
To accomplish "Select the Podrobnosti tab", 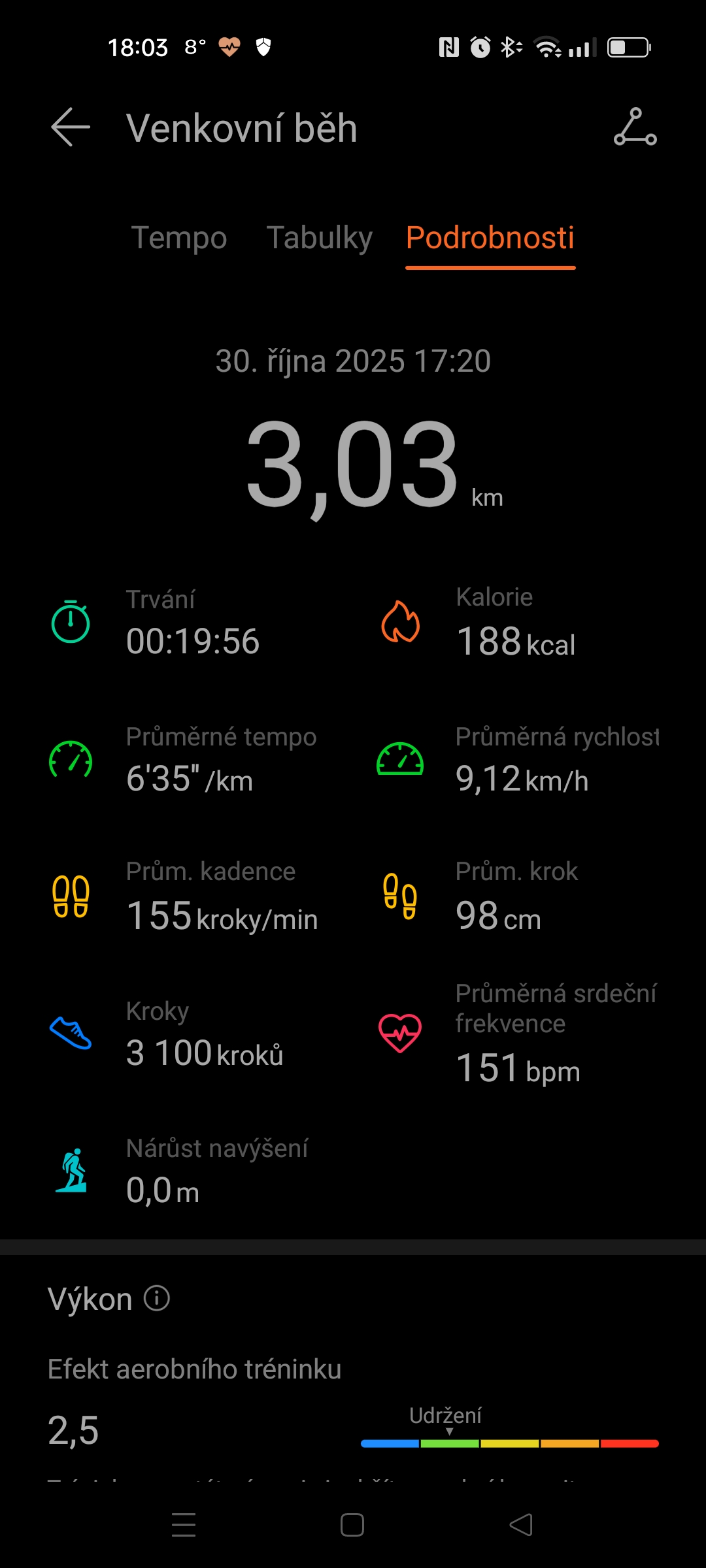I will (490, 237).
